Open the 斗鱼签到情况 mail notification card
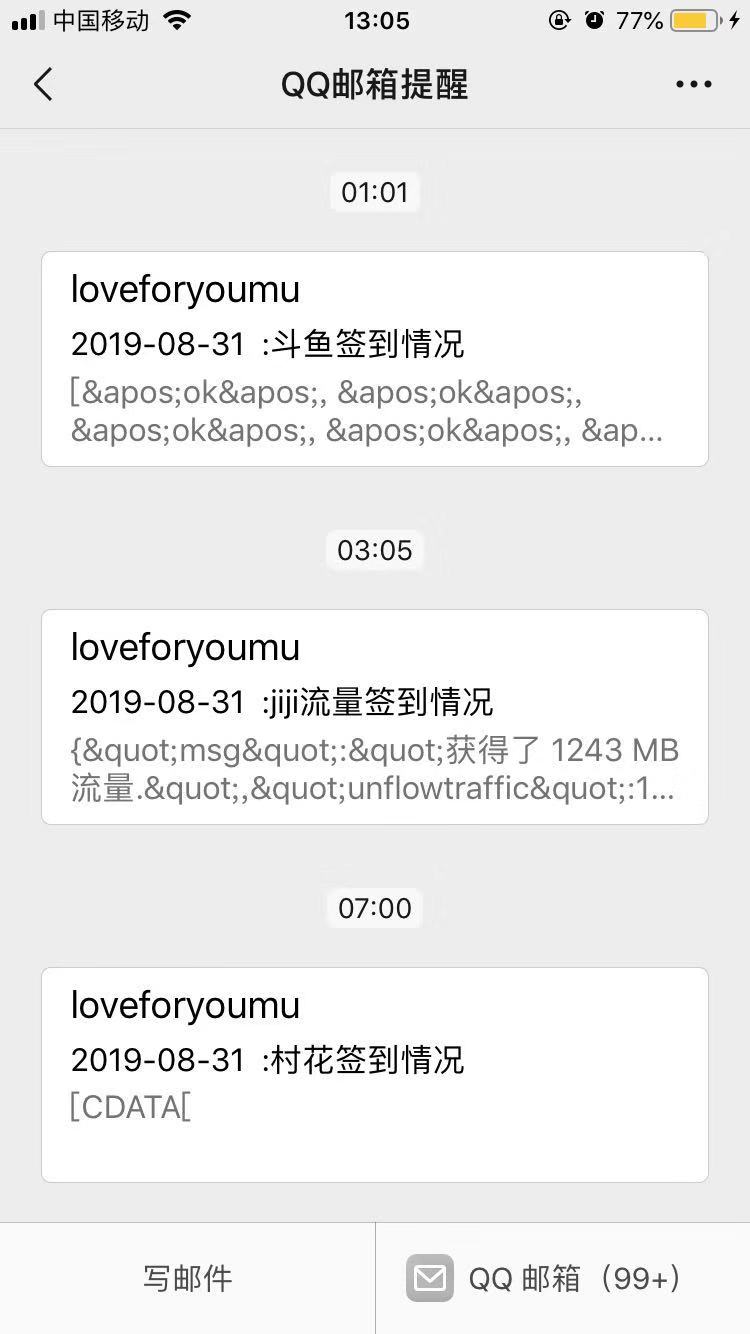This screenshot has width=750, height=1334. coord(374,358)
